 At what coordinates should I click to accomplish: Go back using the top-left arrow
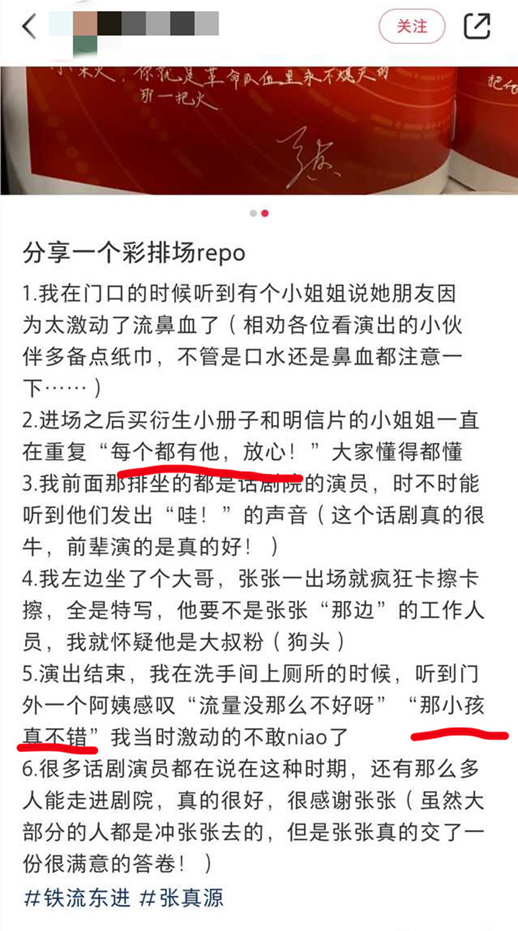29,26
